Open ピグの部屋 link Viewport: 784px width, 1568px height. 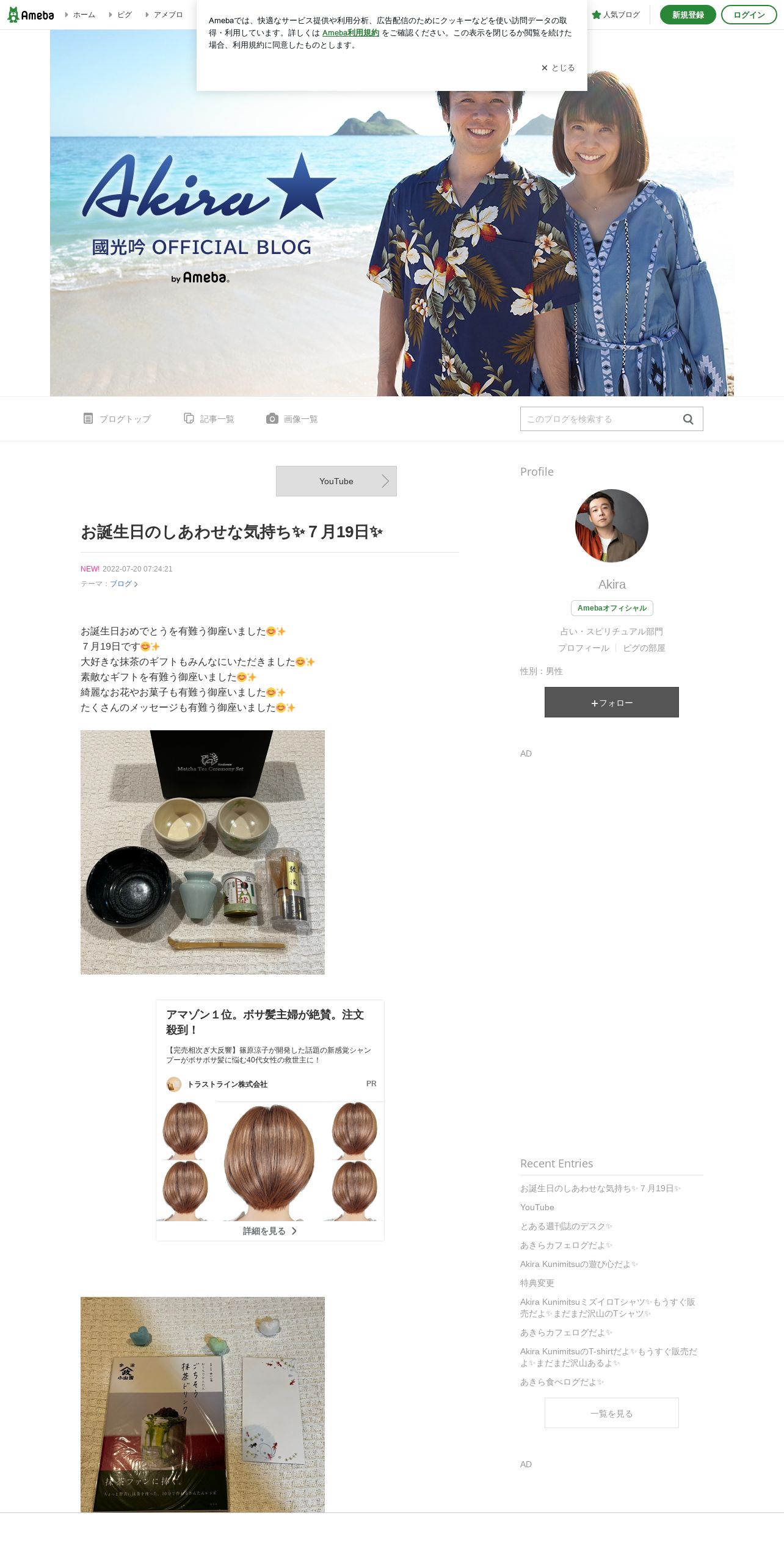(x=644, y=648)
